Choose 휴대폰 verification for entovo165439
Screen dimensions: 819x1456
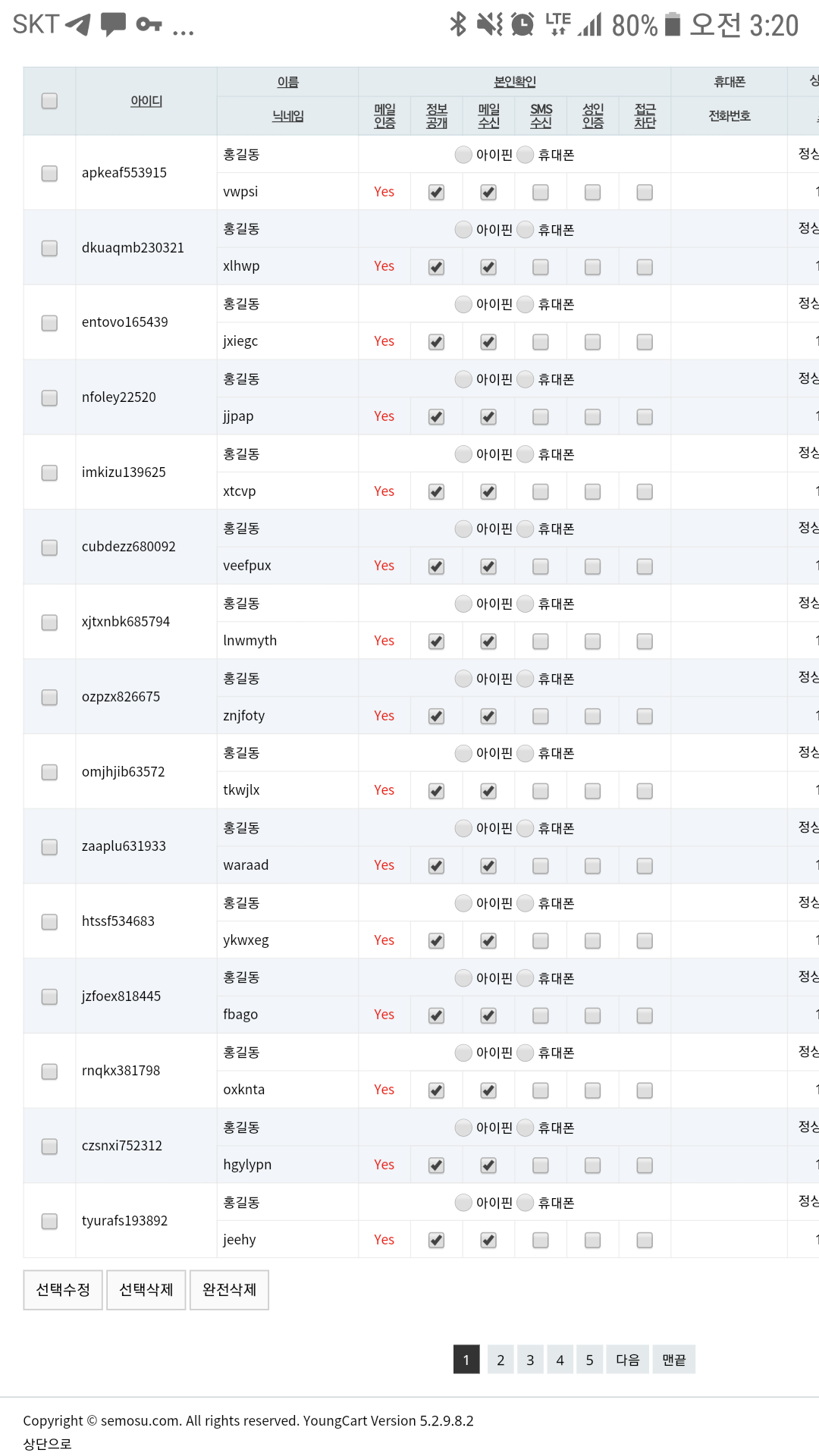click(x=526, y=305)
